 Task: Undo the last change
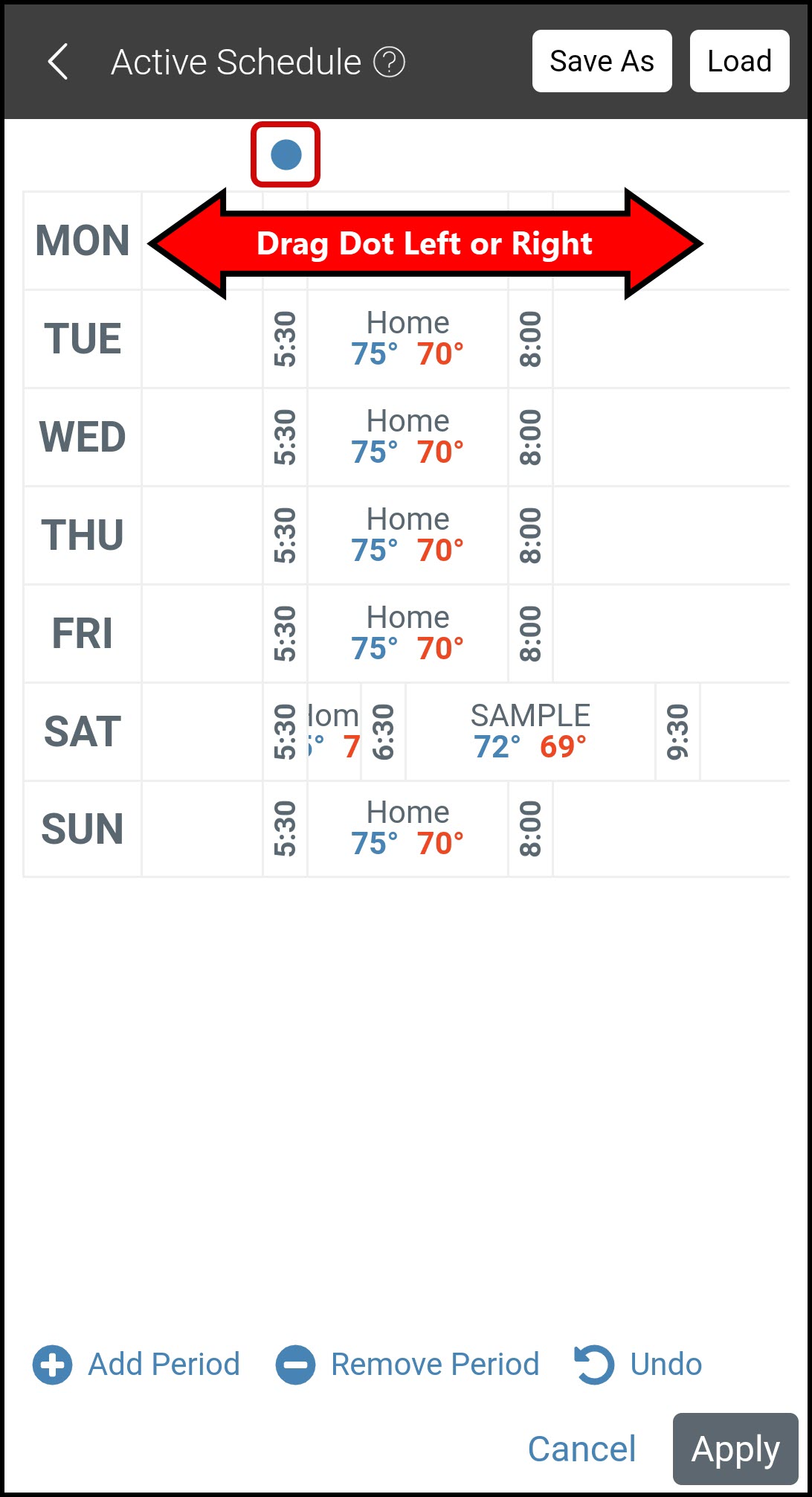pos(639,1365)
